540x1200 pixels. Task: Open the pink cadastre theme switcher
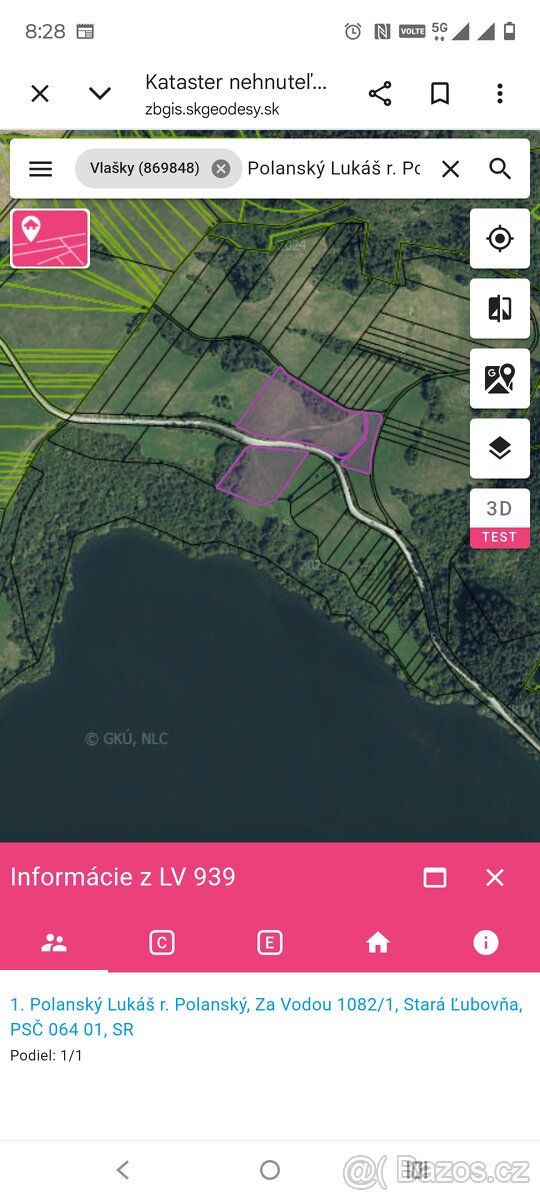50,238
